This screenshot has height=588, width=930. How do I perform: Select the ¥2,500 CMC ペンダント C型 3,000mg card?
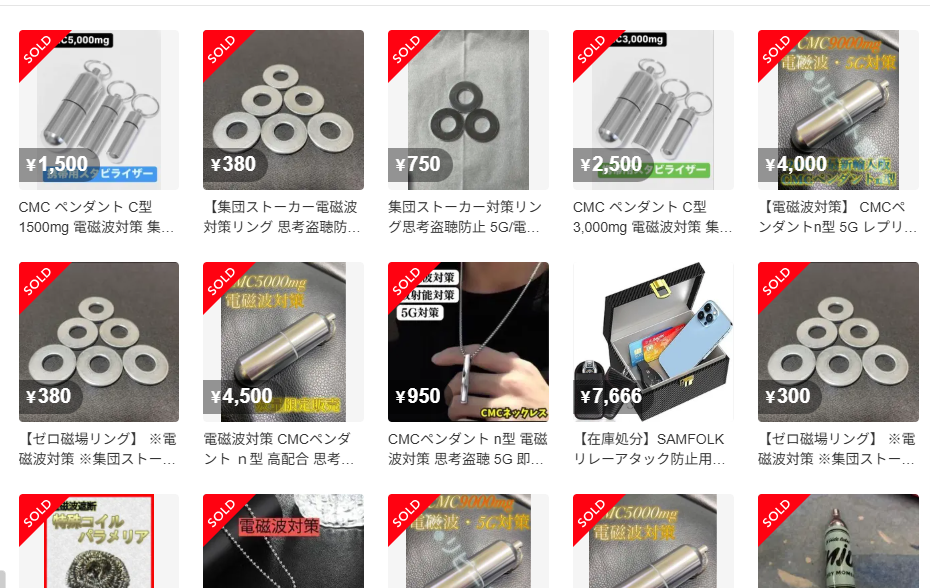point(653,110)
